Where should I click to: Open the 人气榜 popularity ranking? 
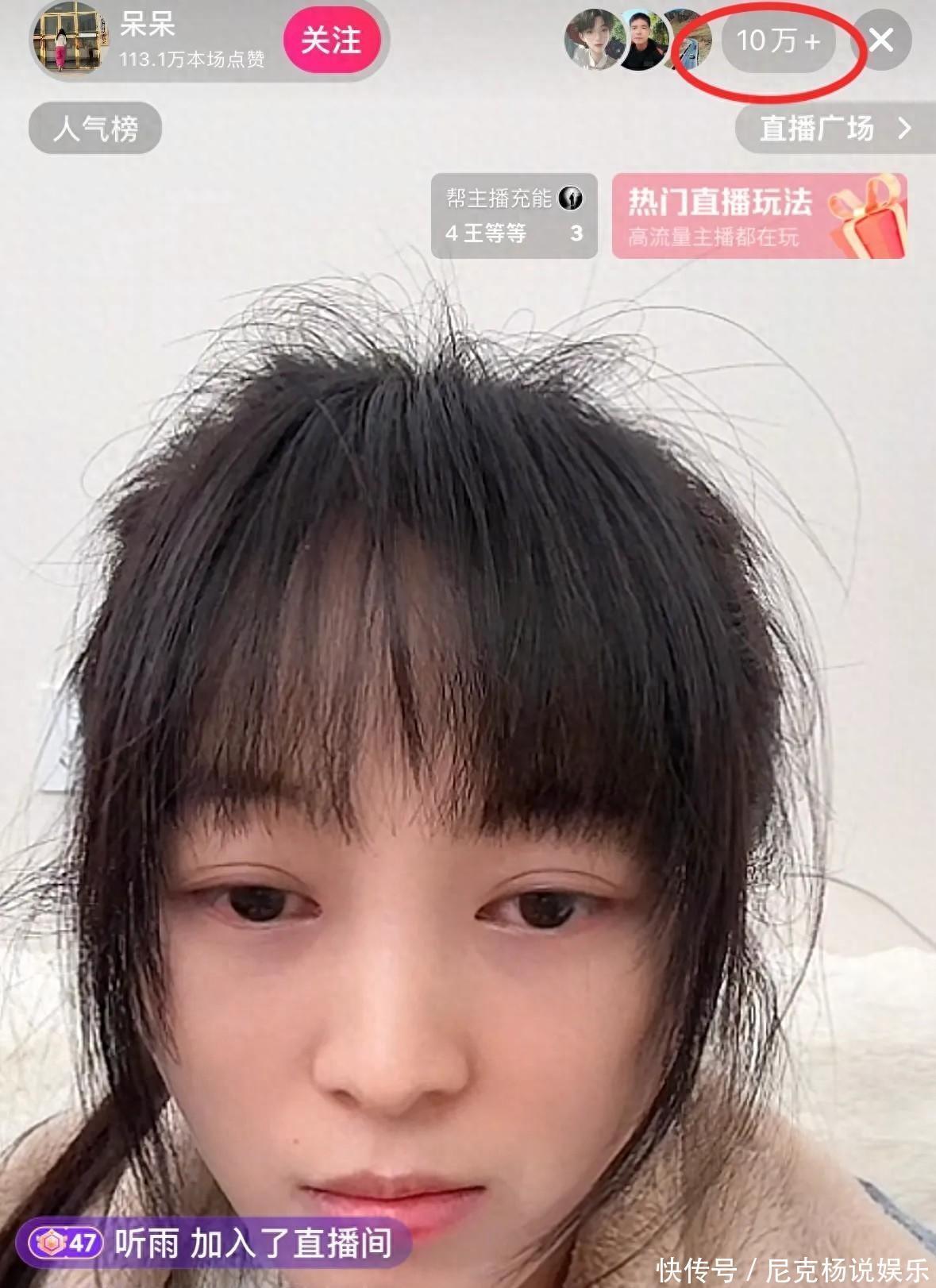(x=95, y=128)
